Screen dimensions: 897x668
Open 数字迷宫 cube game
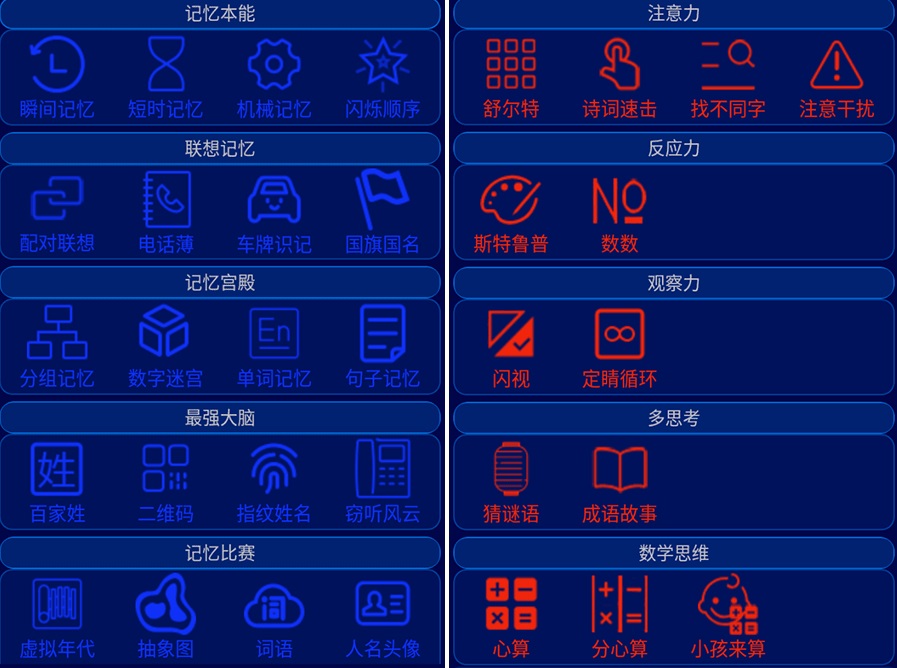[x=166, y=346]
